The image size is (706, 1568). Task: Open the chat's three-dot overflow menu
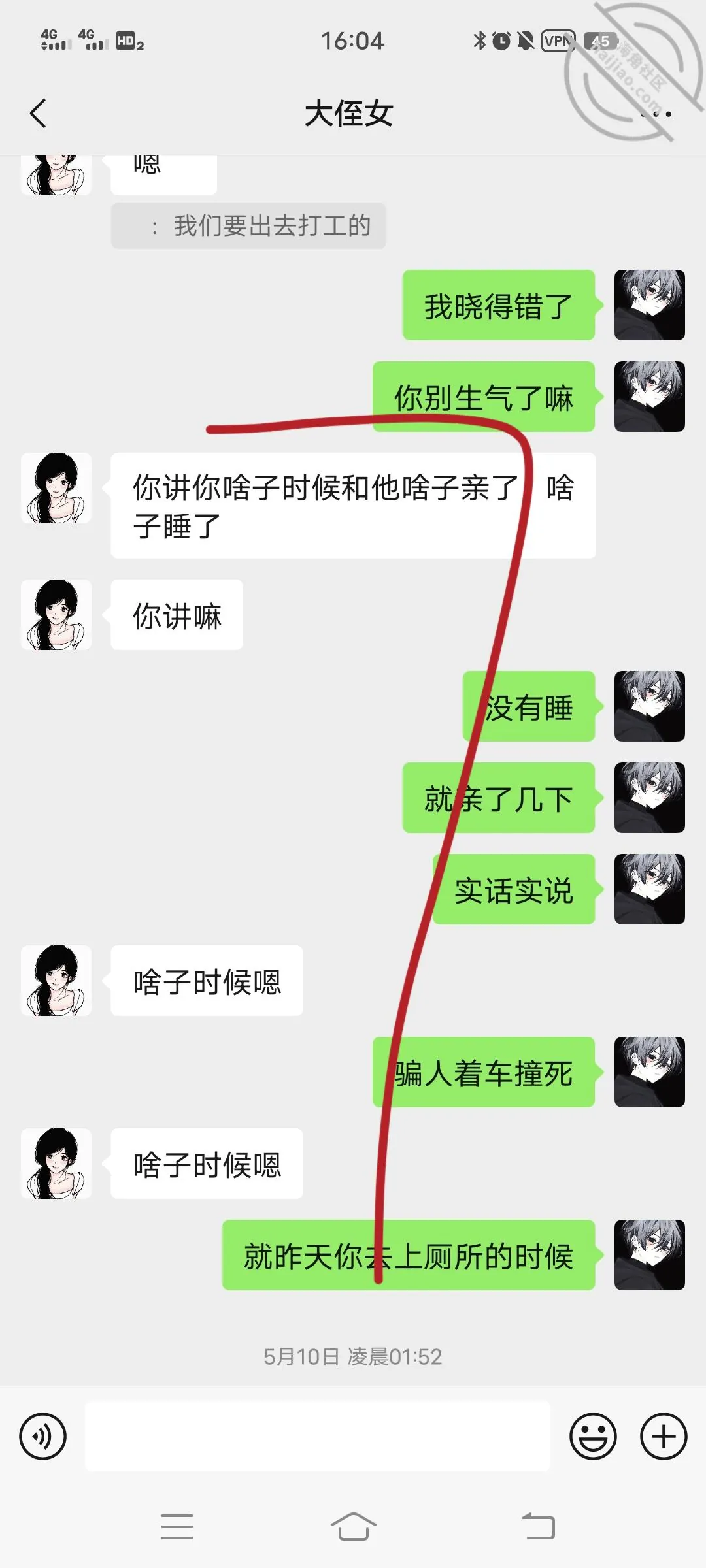[x=656, y=114]
